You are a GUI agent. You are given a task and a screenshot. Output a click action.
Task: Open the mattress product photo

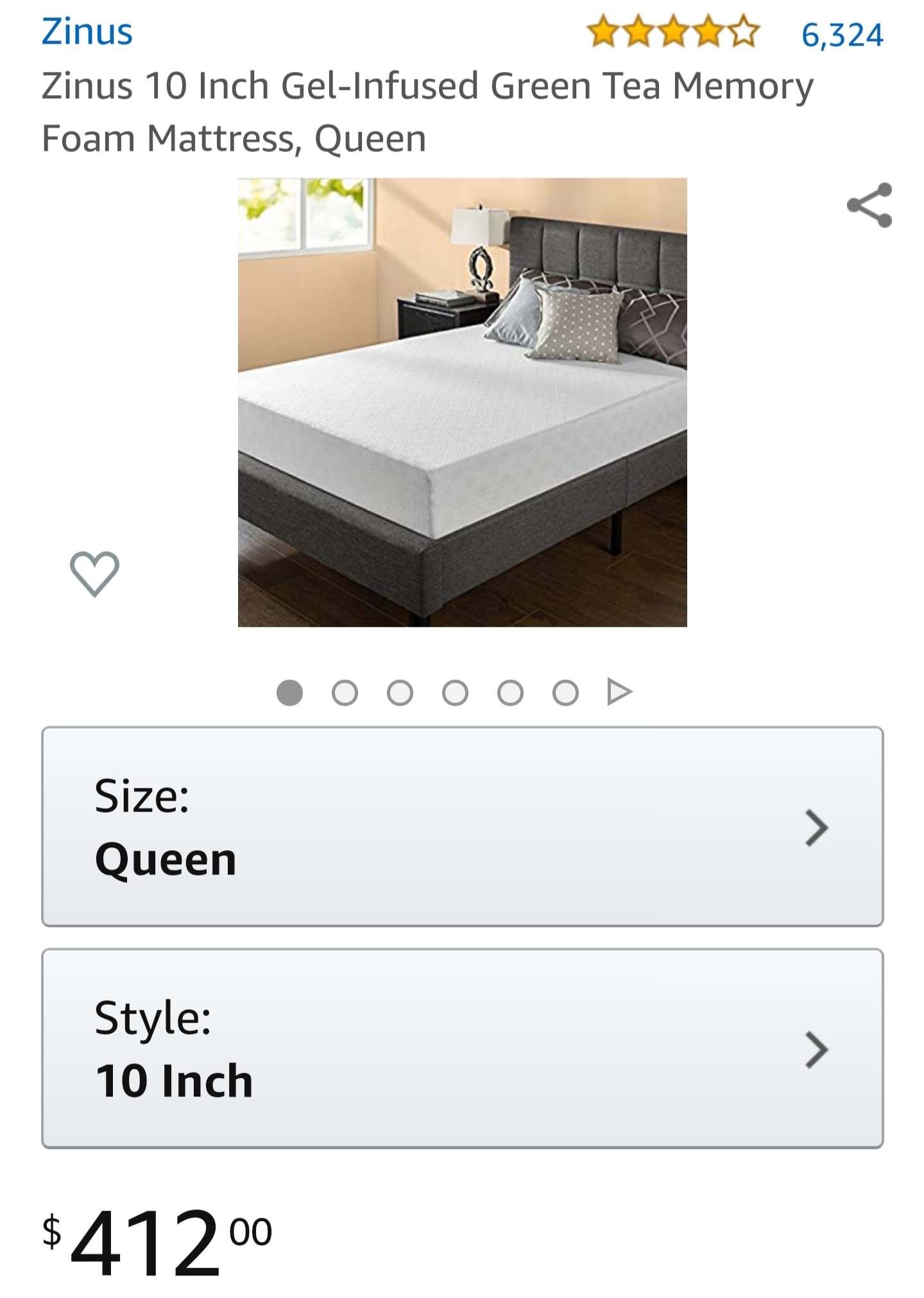click(x=462, y=402)
